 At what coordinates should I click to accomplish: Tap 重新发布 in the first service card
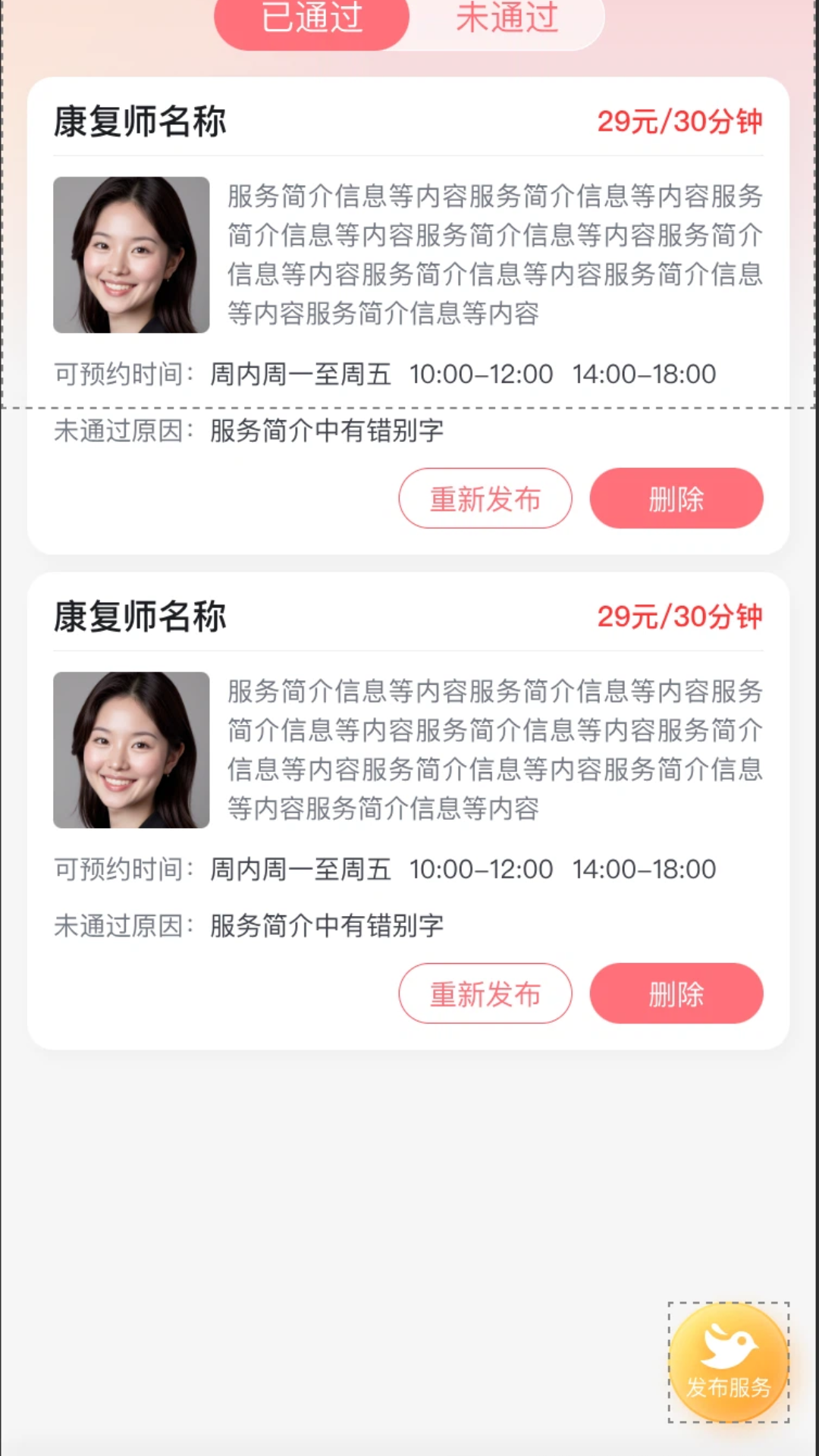pyautogui.click(x=485, y=498)
